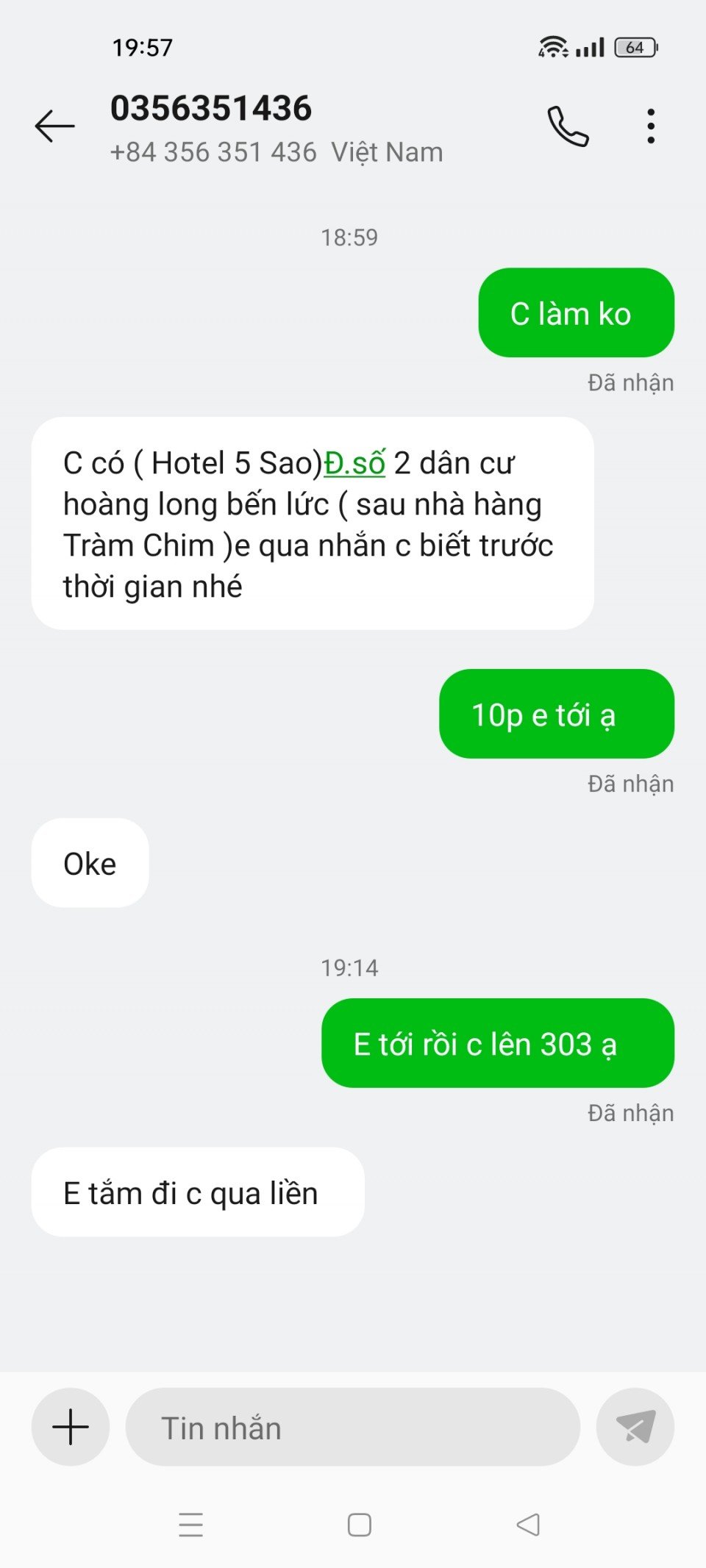Screen dimensions: 706x1568
Task: Open the underlined Đ.số link
Action: (x=354, y=464)
